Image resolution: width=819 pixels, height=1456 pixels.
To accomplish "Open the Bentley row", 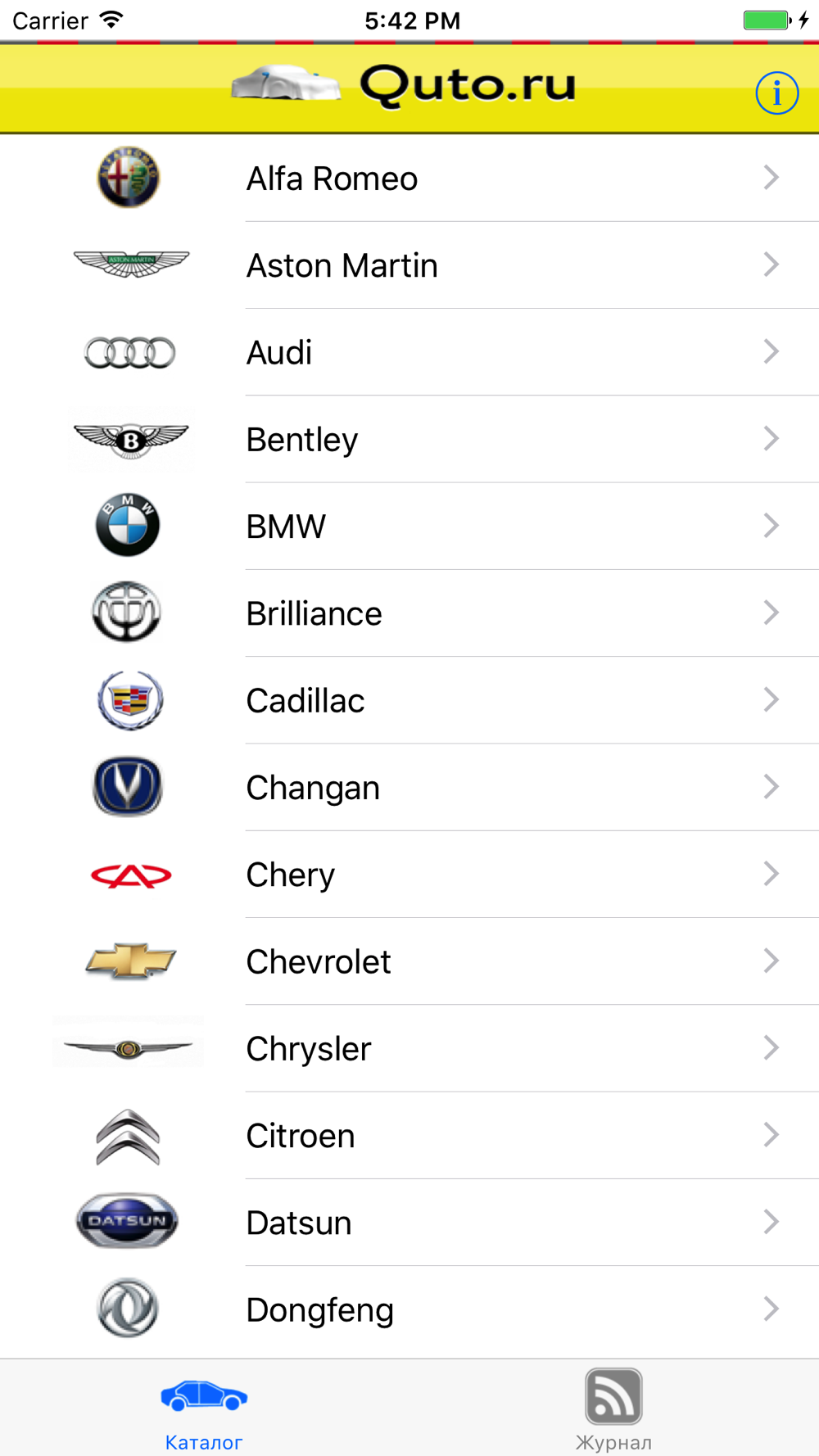I will click(409, 439).
